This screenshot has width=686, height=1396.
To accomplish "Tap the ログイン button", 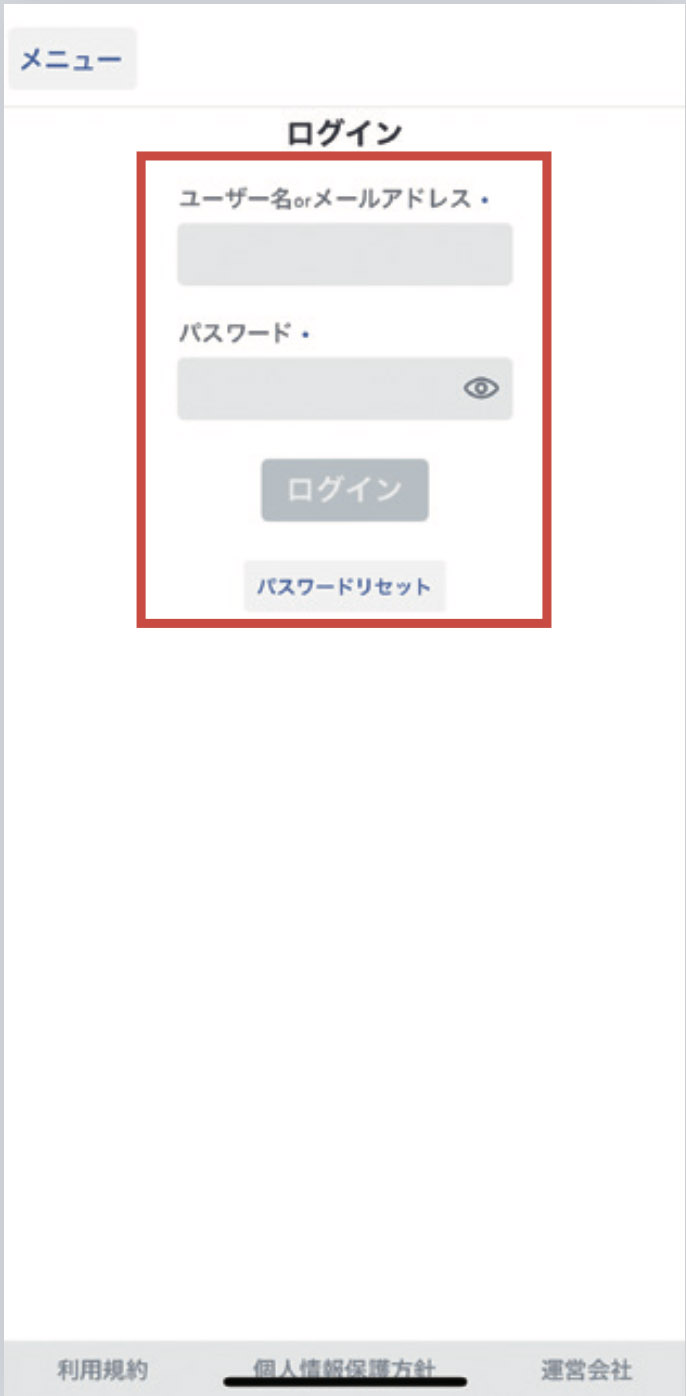I will [x=344, y=490].
